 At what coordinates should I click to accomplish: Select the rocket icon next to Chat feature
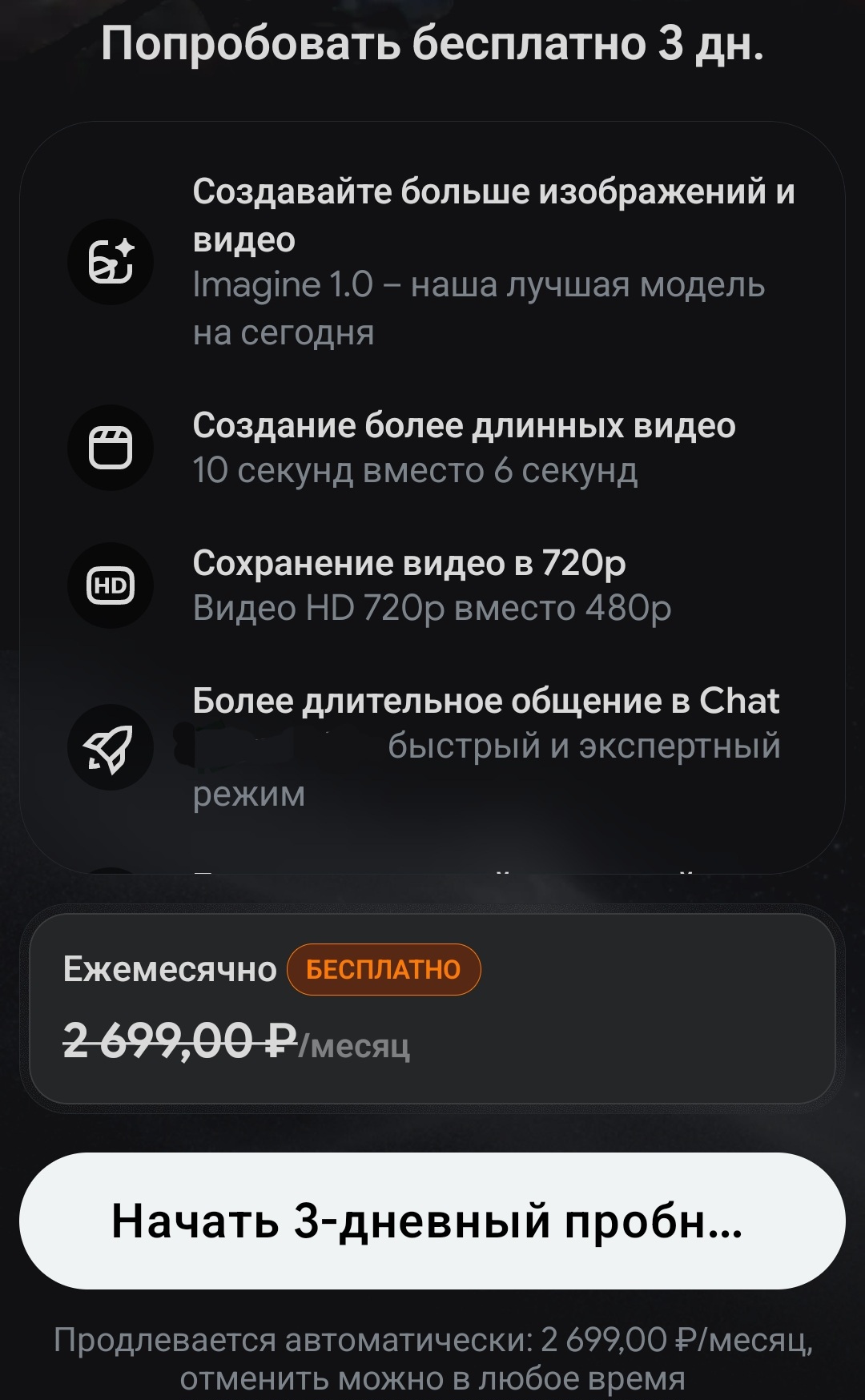click(x=112, y=746)
